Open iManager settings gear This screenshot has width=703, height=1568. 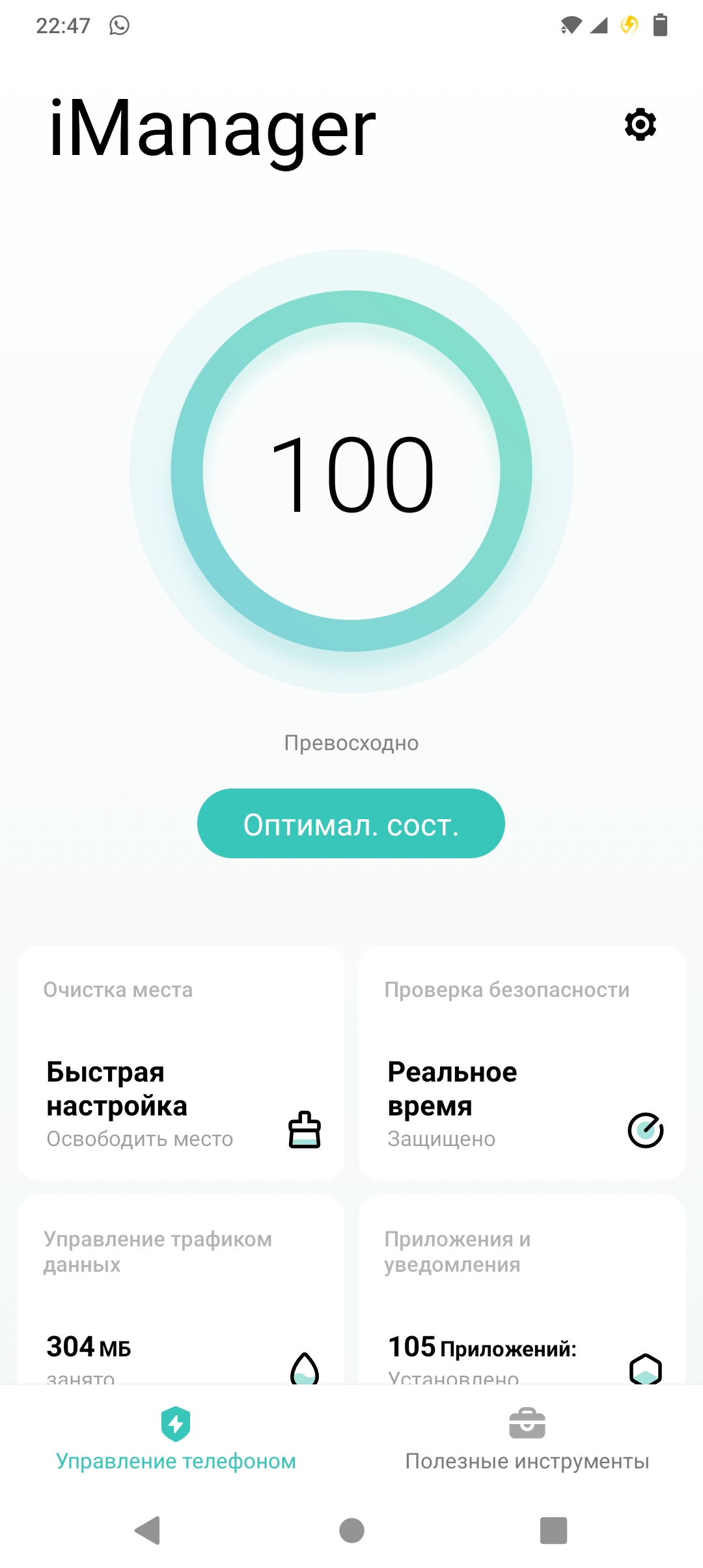tap(640, 124)
